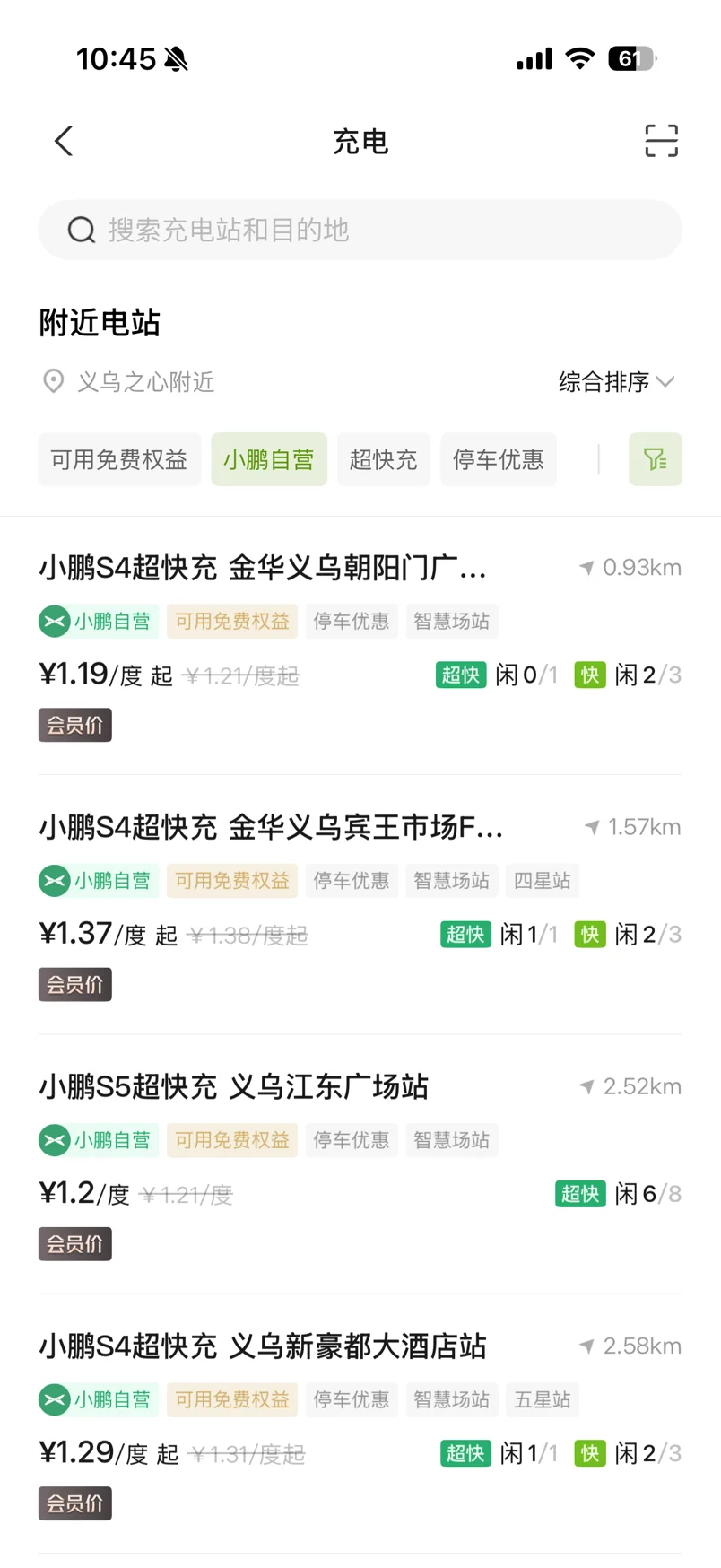This screenshot has width=721, height=1568.
Task: Tap the search box for charging stations
Action: click(x=360, y=230)
